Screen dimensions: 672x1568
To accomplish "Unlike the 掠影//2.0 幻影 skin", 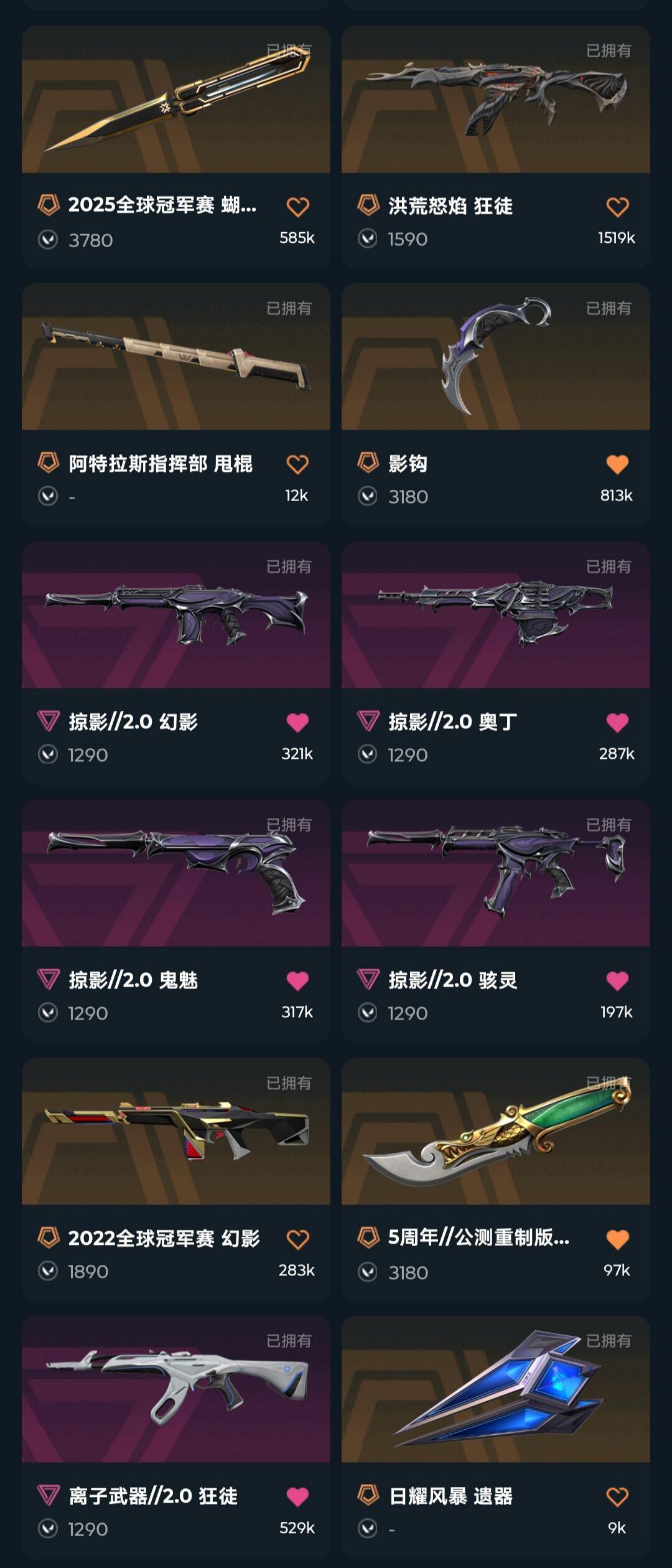I will [297, 723].
